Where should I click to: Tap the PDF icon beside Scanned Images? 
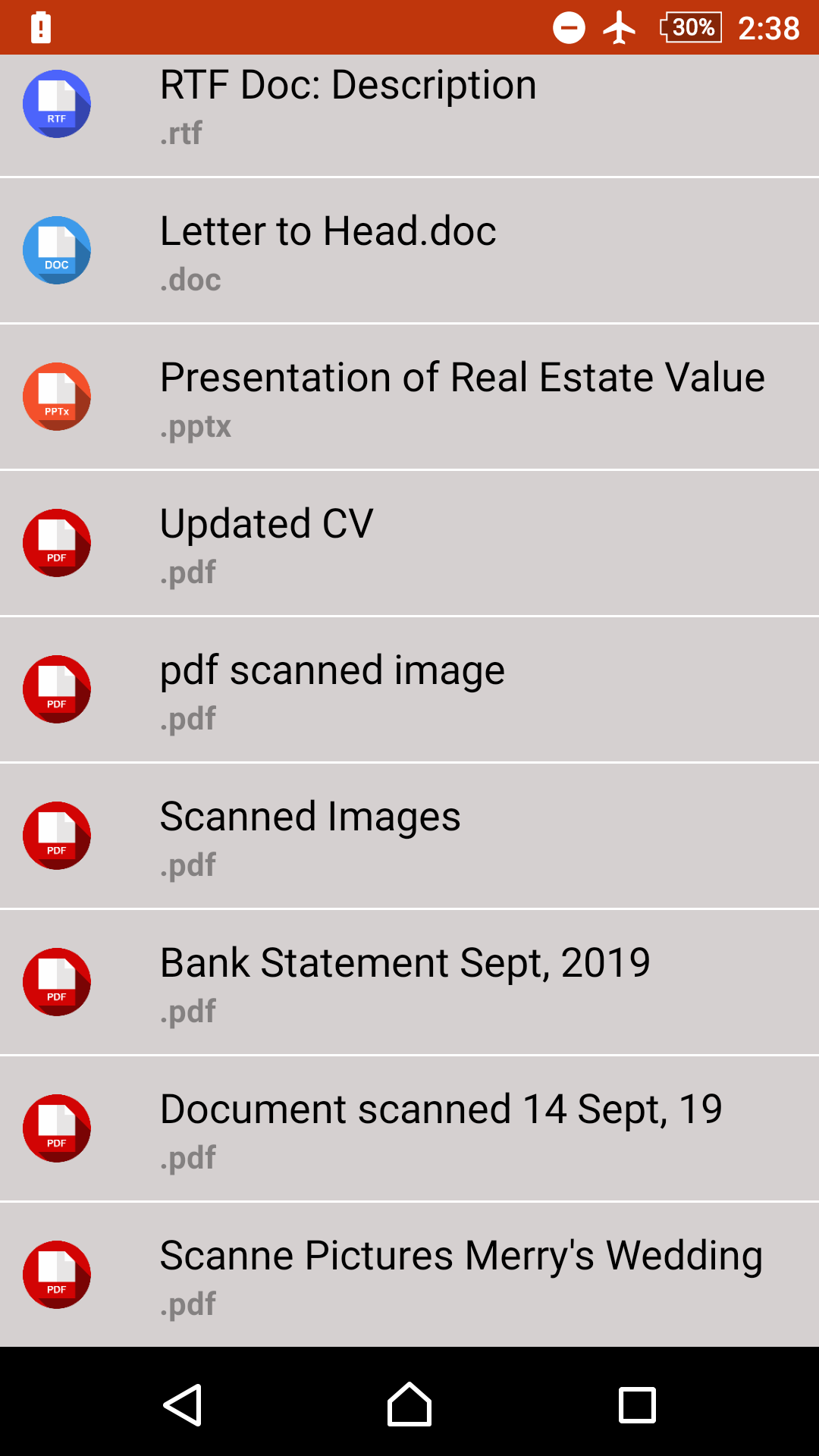pos(57,836)
